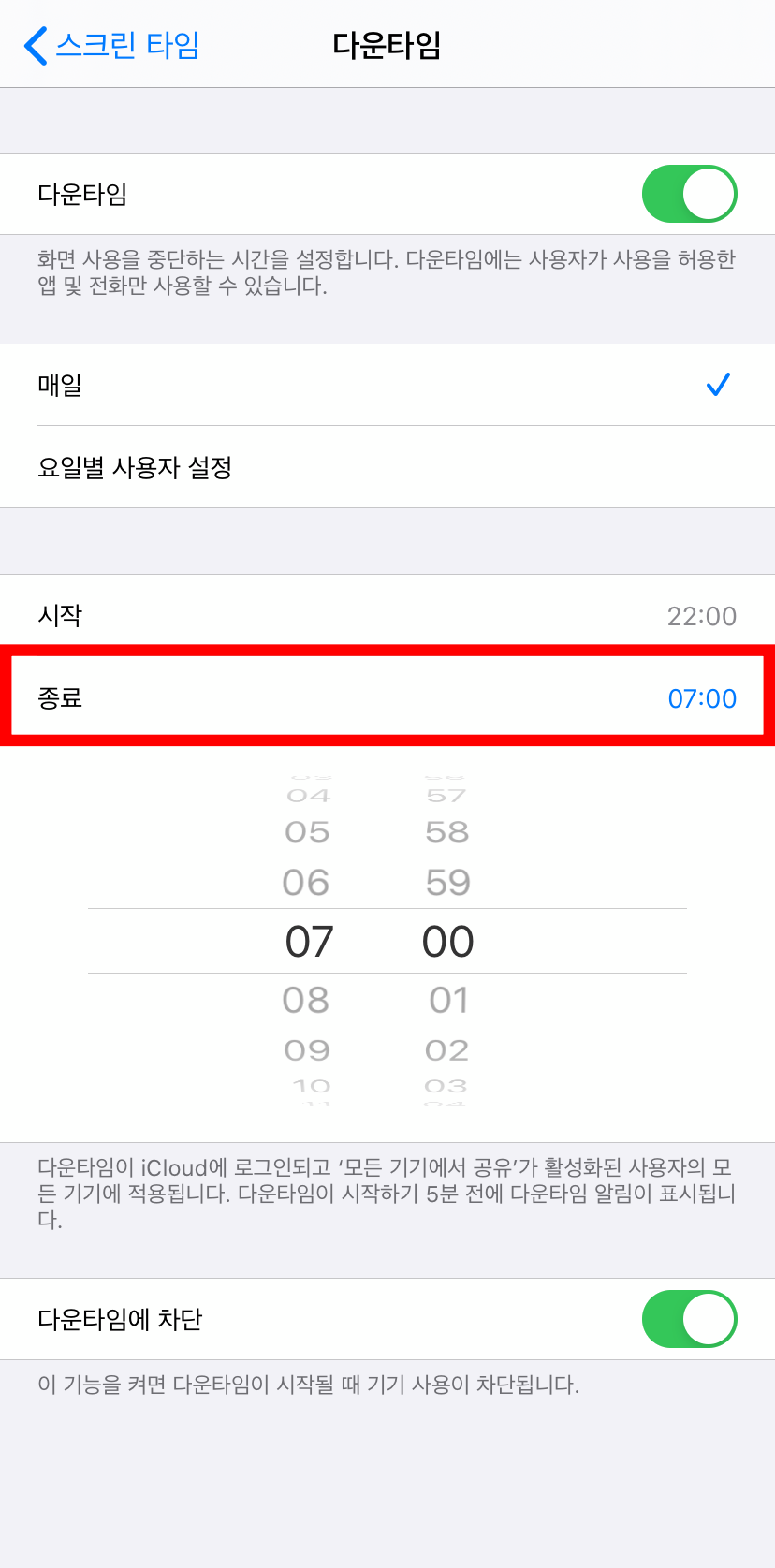Tap minute 59 in the picker
Viewport: 775px width, 1568px height.
[x=448, y=882]
